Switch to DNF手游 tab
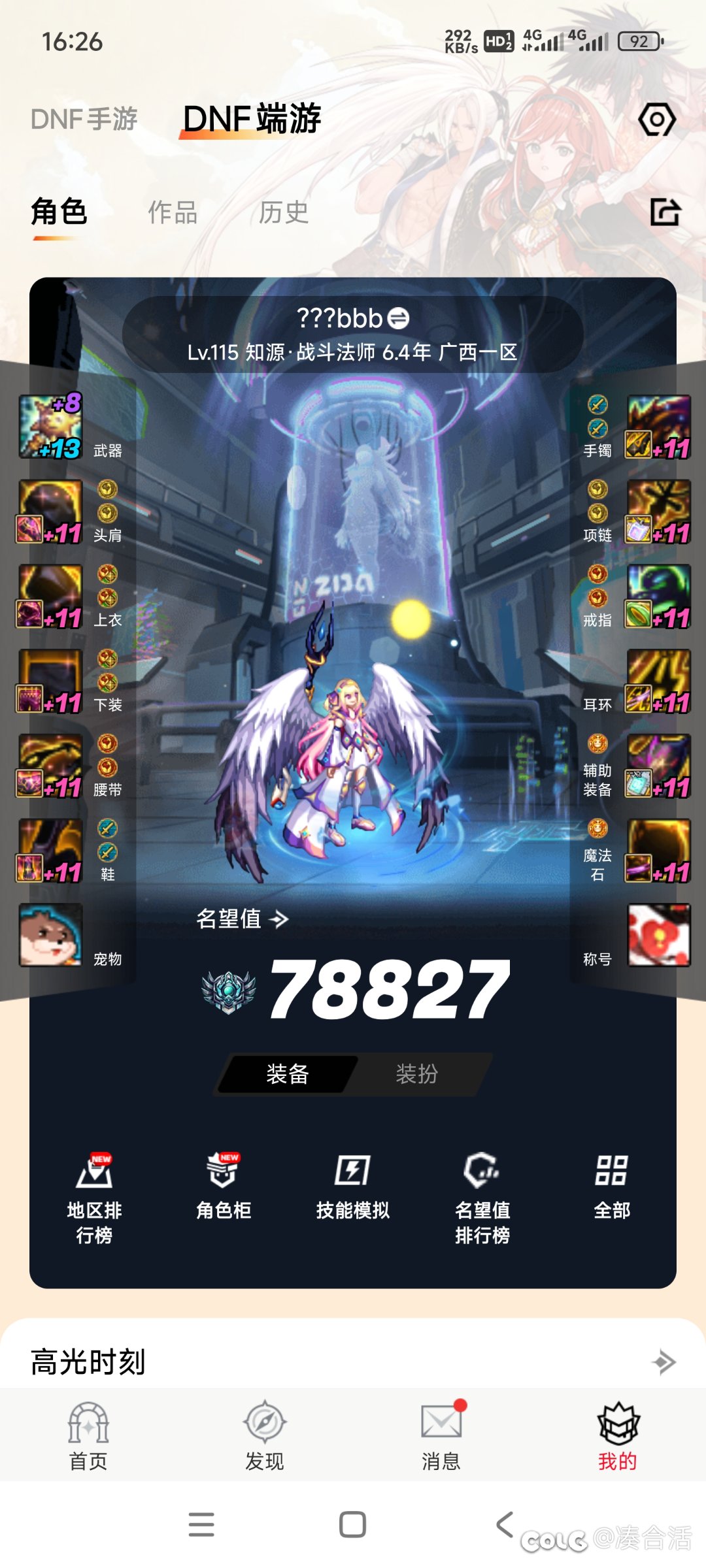The image size is (706, 1568). [84, 120]
